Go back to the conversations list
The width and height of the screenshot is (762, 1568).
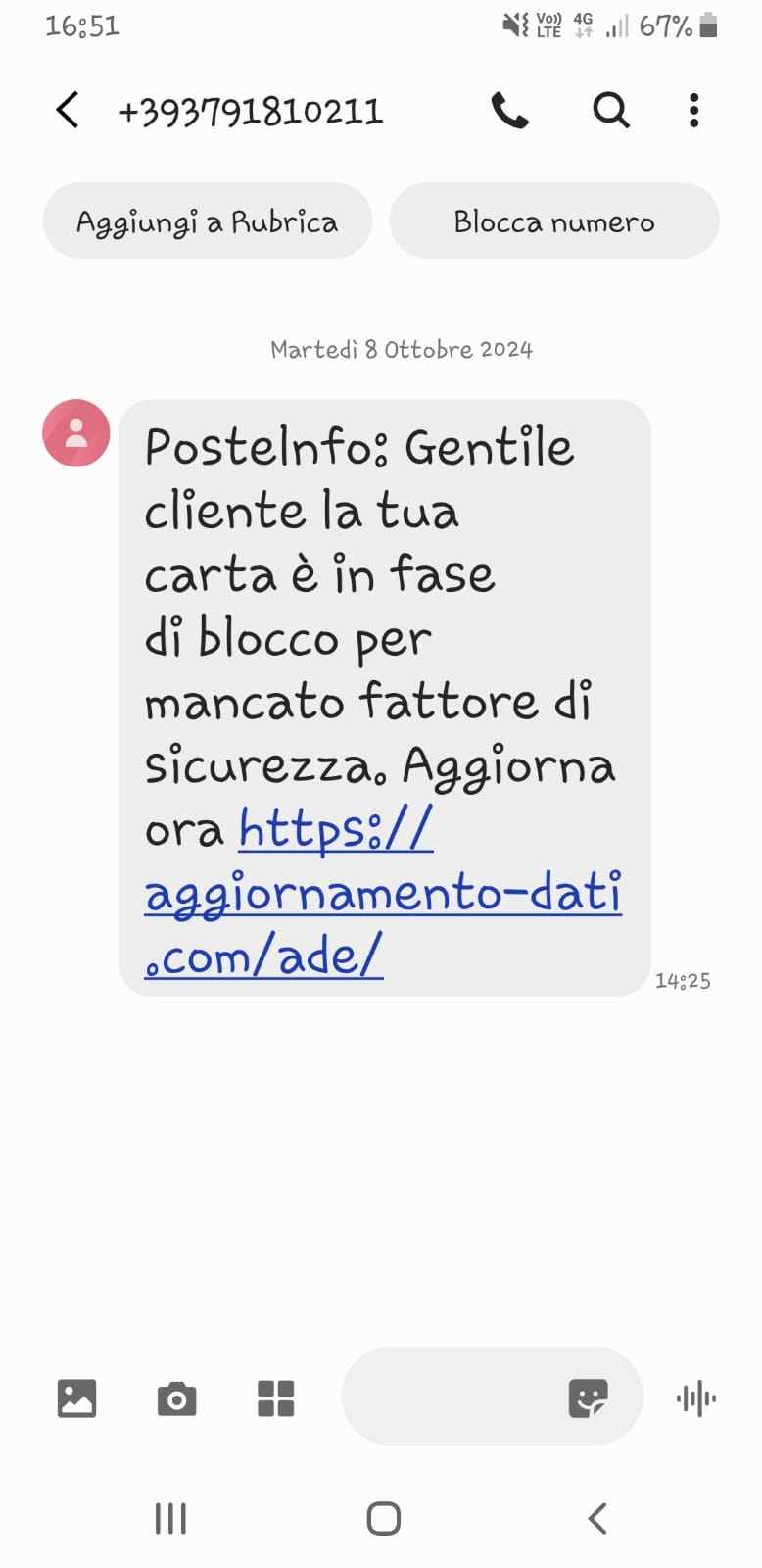[67, 110]
